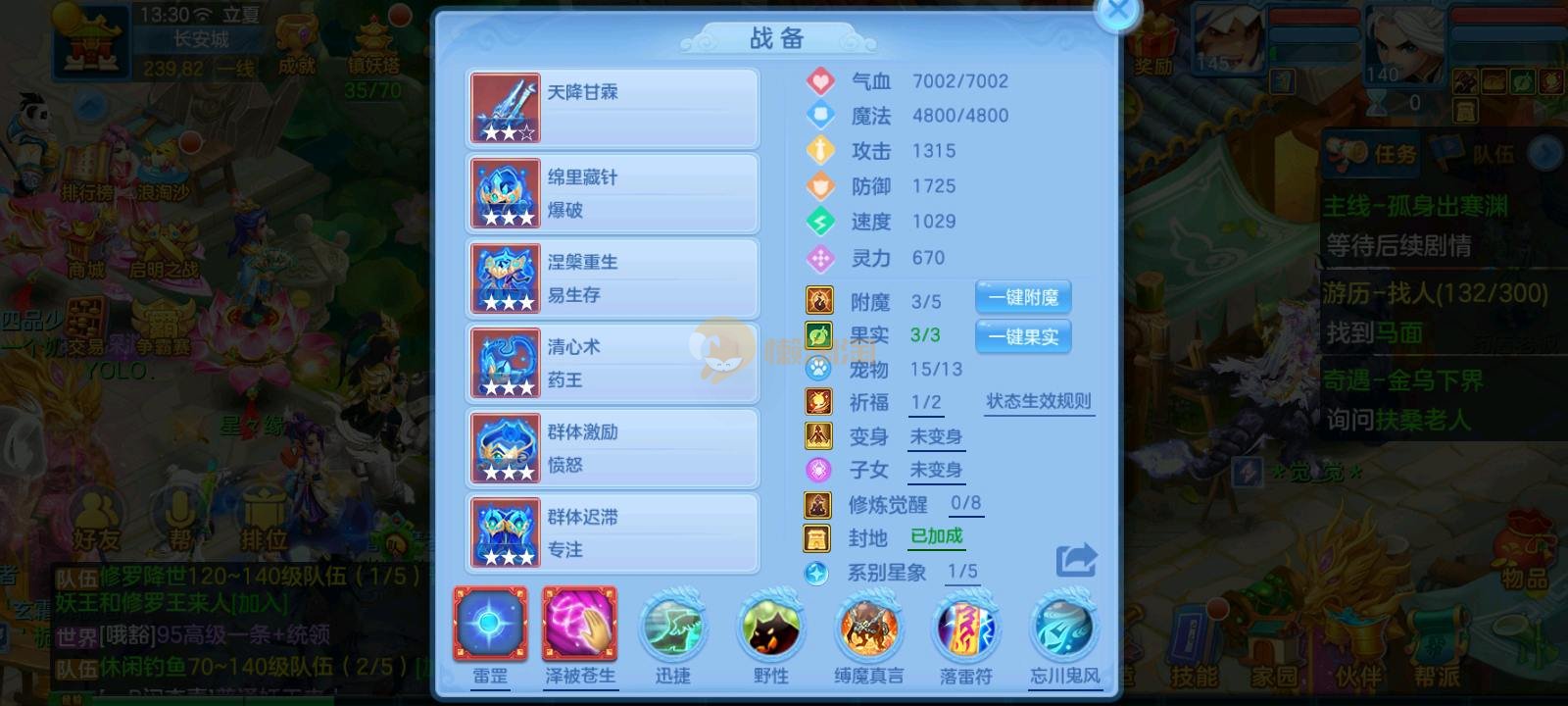Select the 缚魔真言 skill
The height and width of the screenshot is (706, 1568).
pos(868,630)
